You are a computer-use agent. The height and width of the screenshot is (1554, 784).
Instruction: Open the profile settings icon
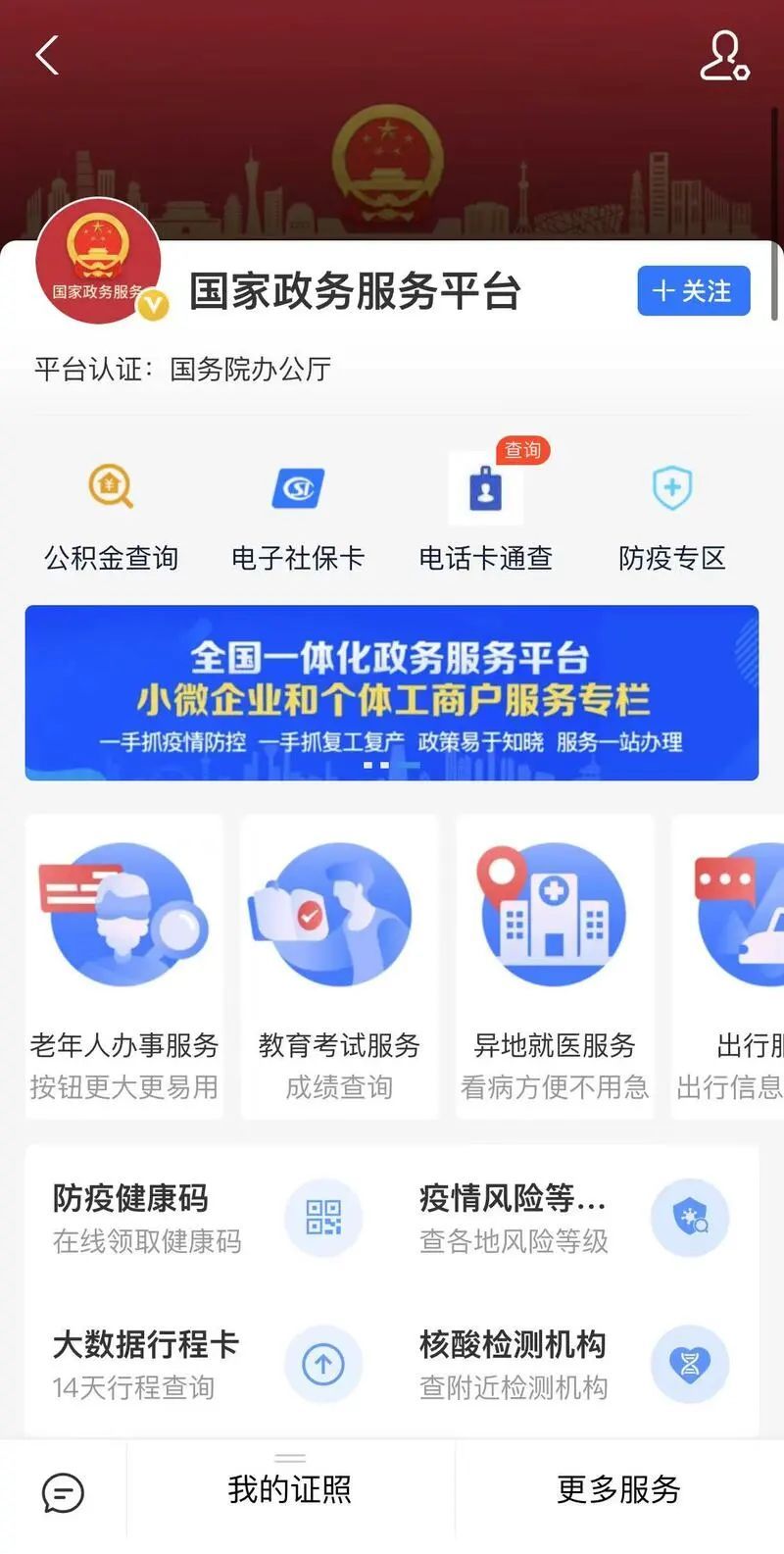pyautogui.click(x=724, y=56)
